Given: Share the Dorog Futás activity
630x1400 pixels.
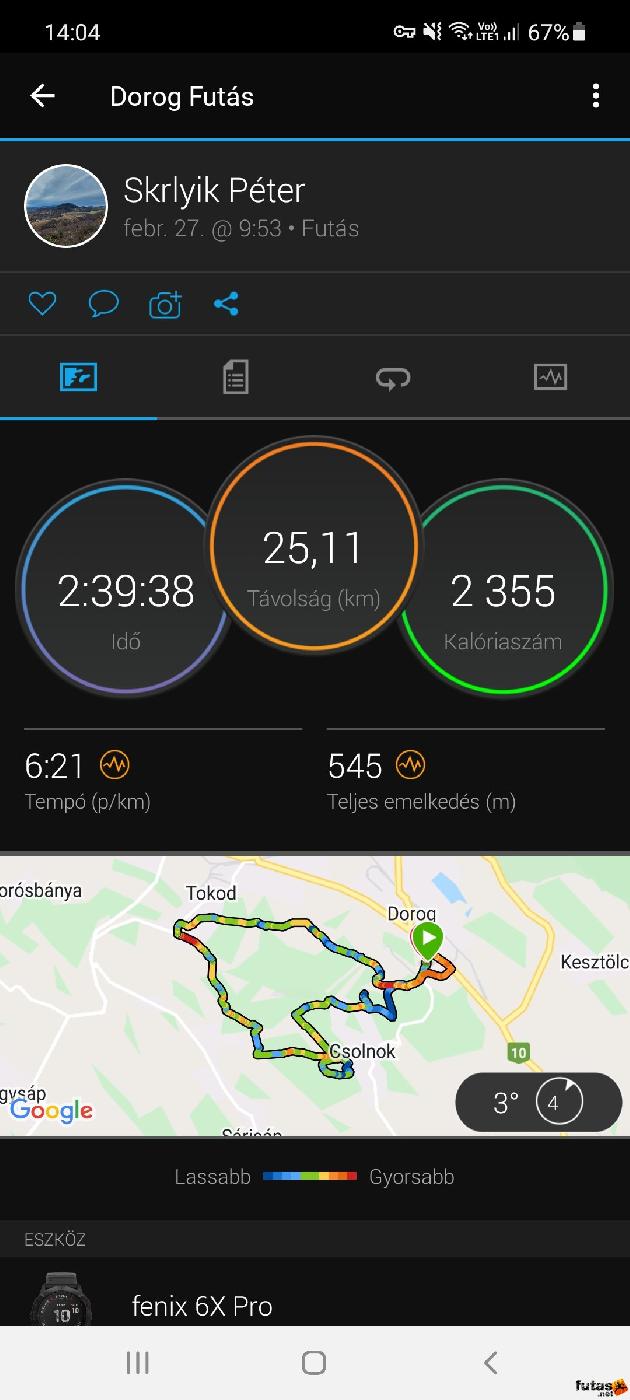Looking at the screenshot, I should click(x=226, y=304).
